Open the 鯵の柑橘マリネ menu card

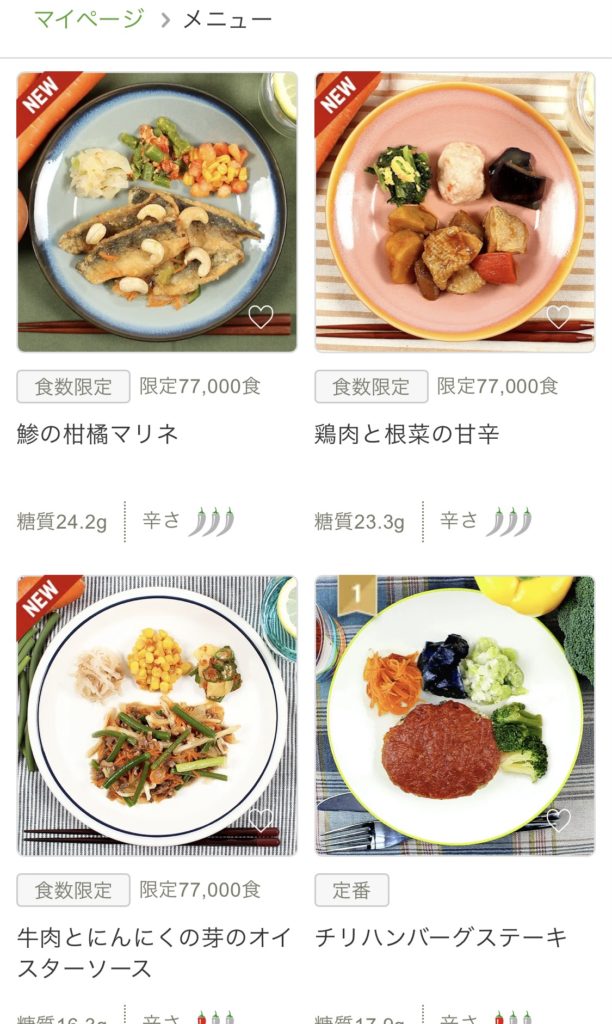tap(157, 211)
